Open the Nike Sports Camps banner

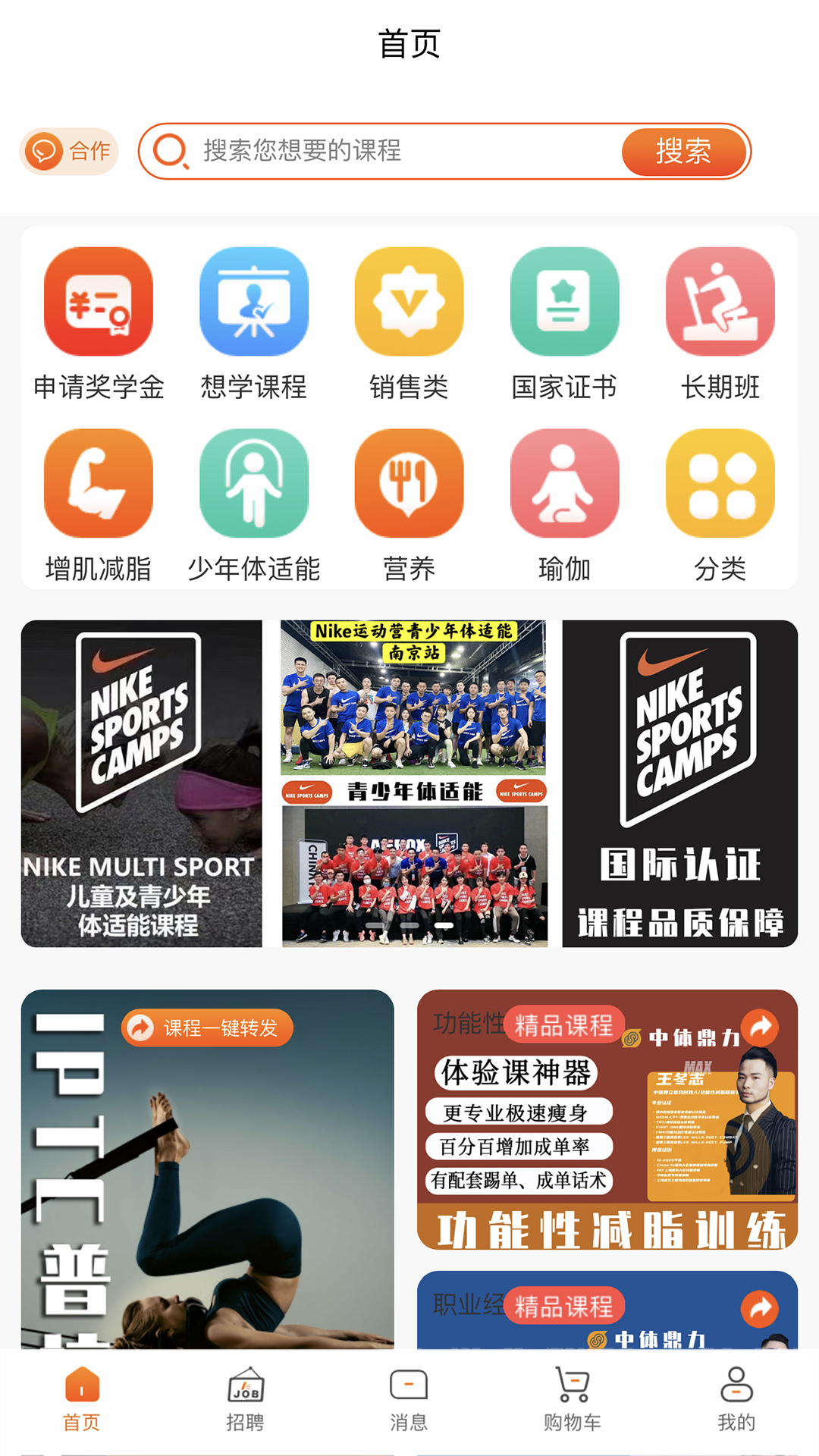[x=409, y=783]
